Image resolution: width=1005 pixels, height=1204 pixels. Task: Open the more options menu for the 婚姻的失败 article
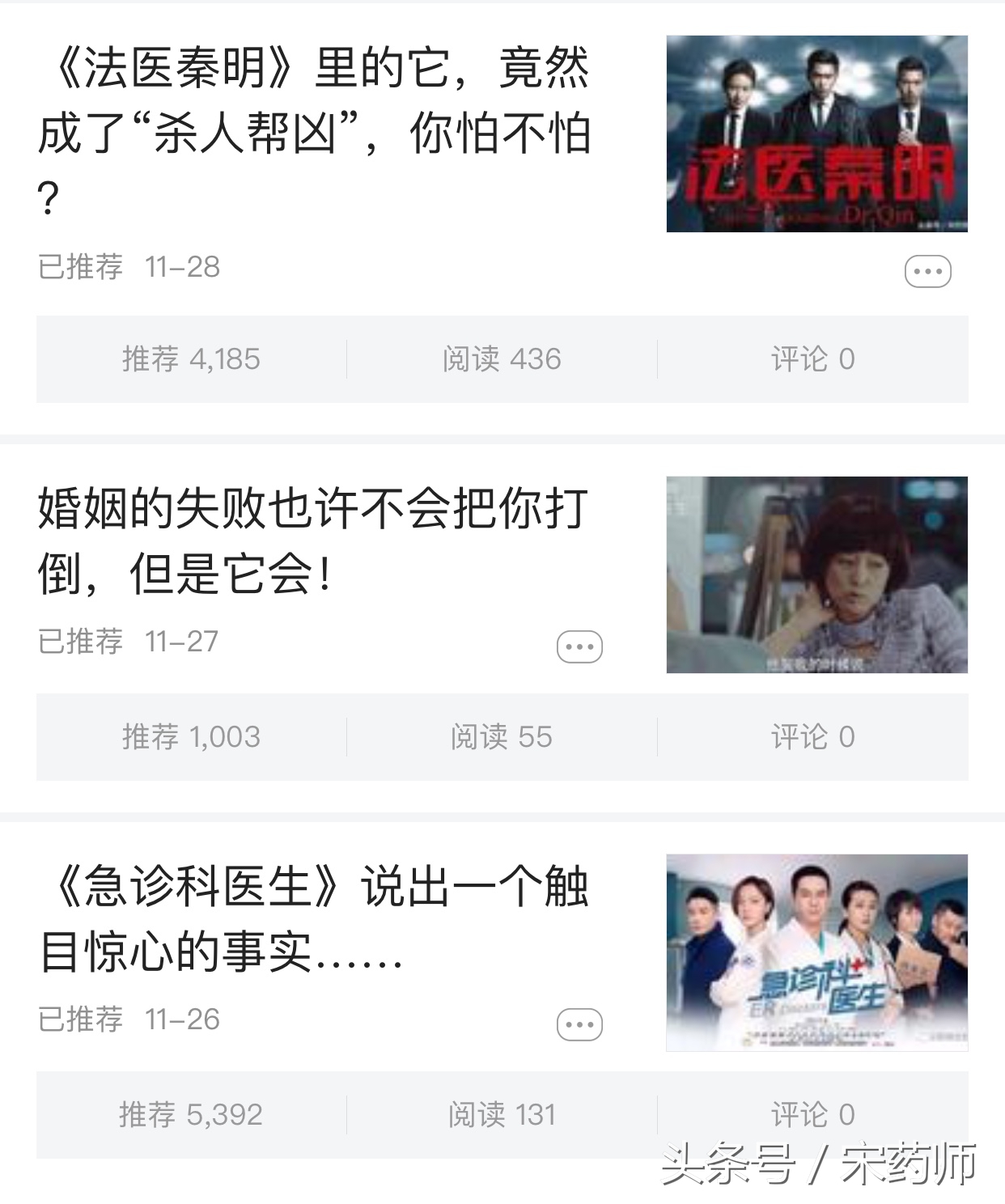579,646
